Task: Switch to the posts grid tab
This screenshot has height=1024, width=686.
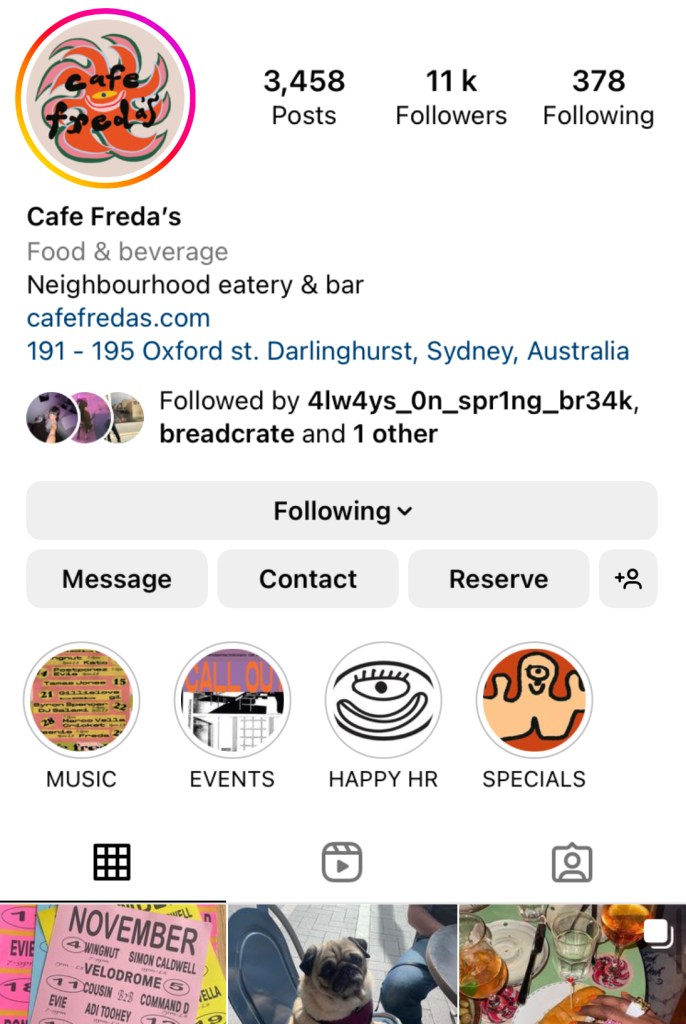Action: (112, 862)
